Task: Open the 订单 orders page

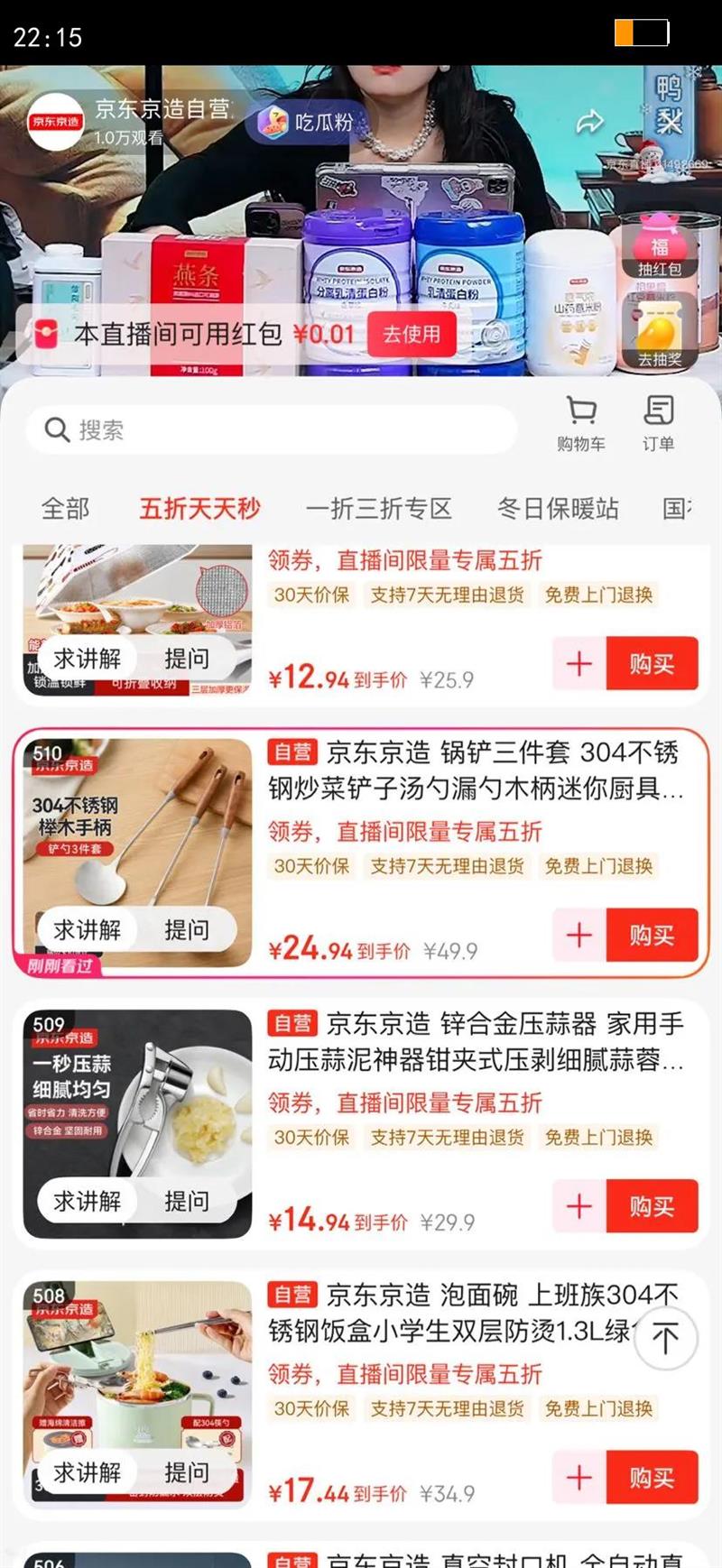Action: pyautogui.click(x=659, y=422)
